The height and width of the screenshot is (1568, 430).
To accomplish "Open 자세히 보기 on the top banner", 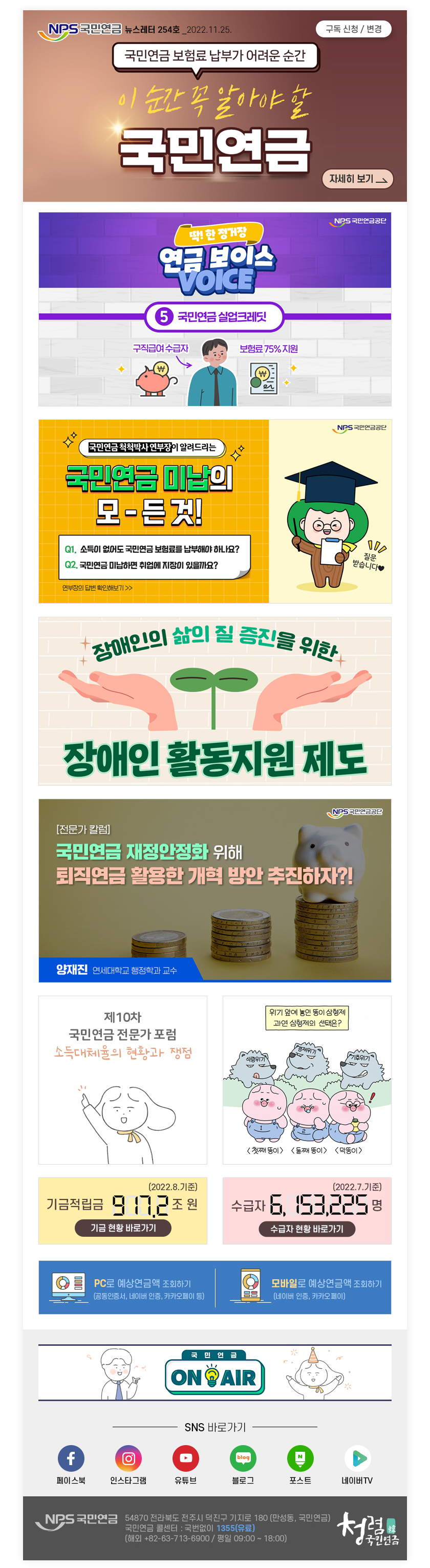I will click(x=357, y=178).
